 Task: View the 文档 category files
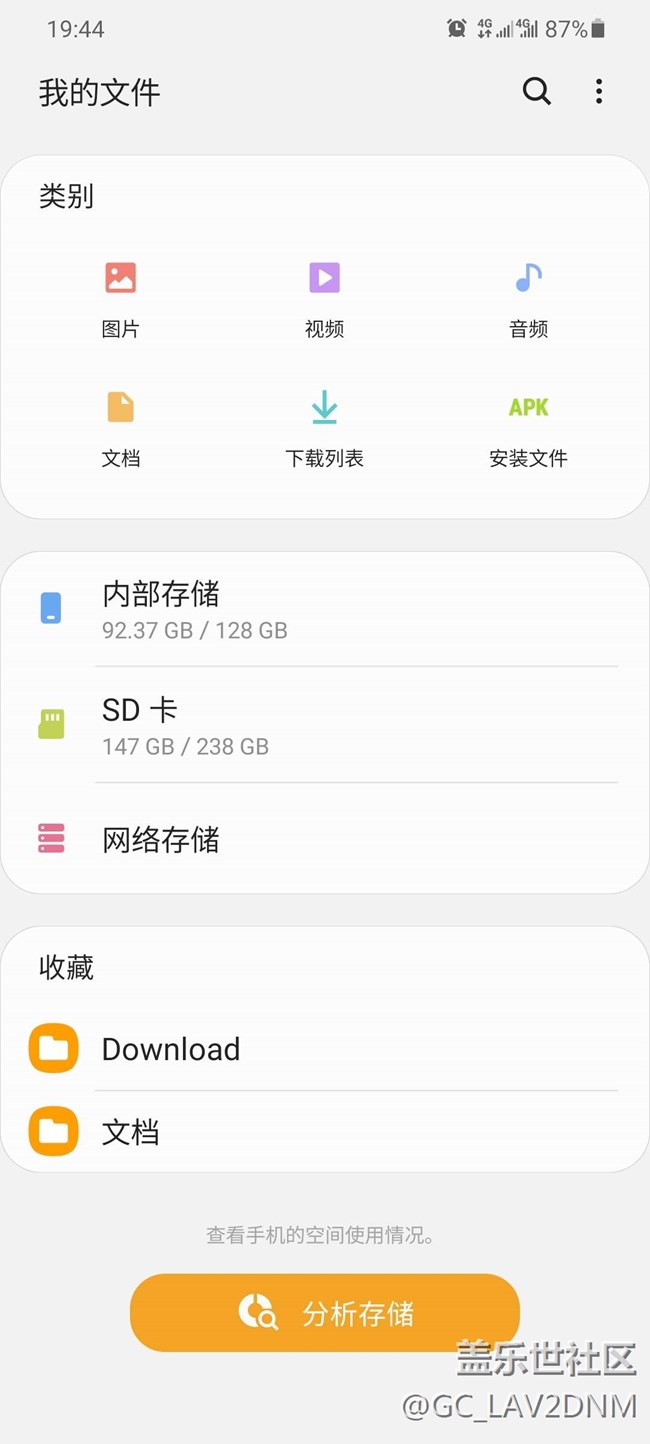click(x=120, y=427)
